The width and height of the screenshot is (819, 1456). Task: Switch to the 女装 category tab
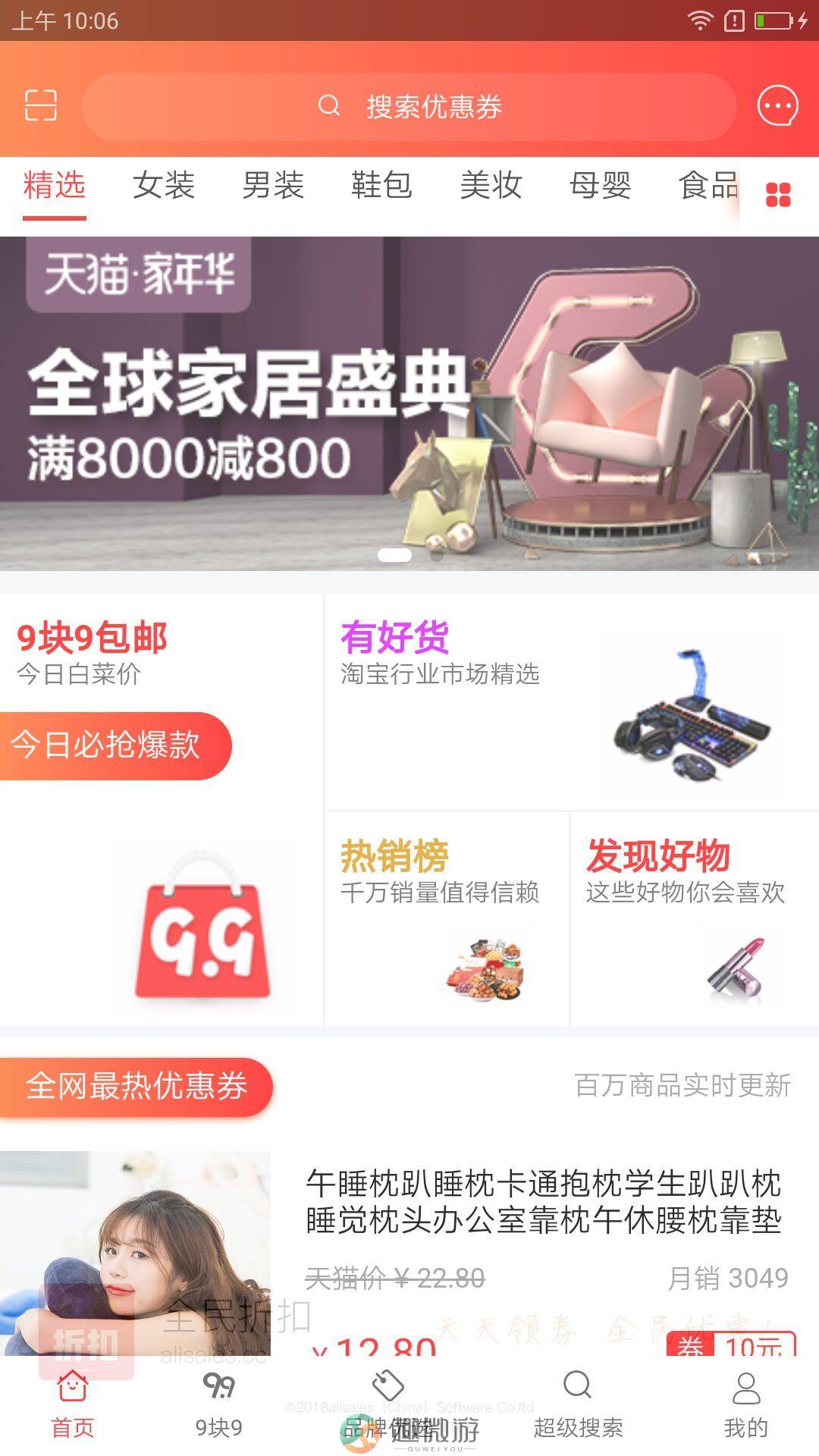[164, 186]
